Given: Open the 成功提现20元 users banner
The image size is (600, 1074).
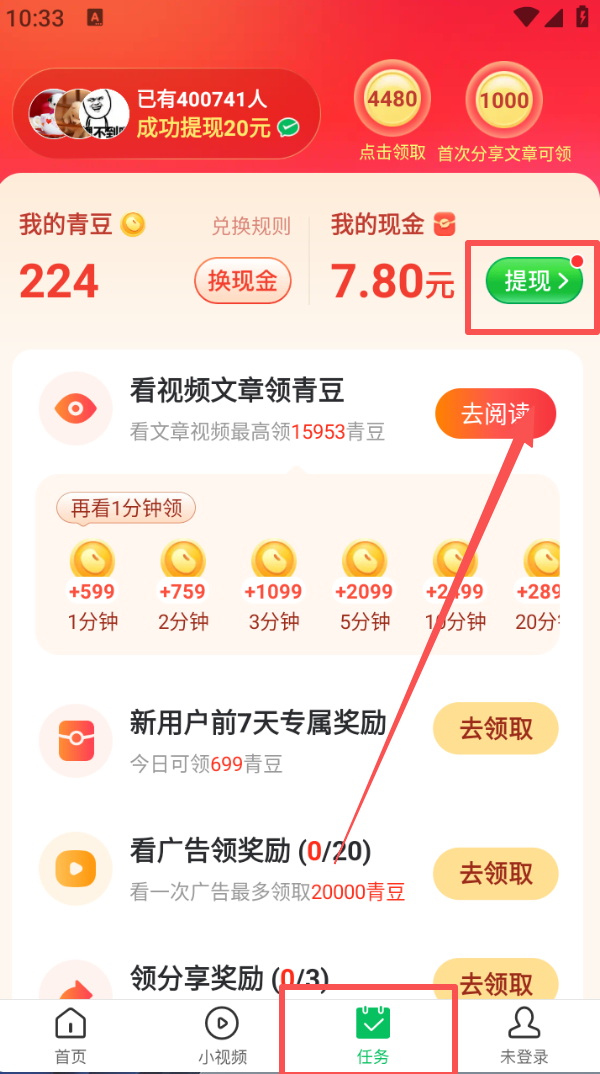Looking at the screenshot, I should (x=166, y=114).
